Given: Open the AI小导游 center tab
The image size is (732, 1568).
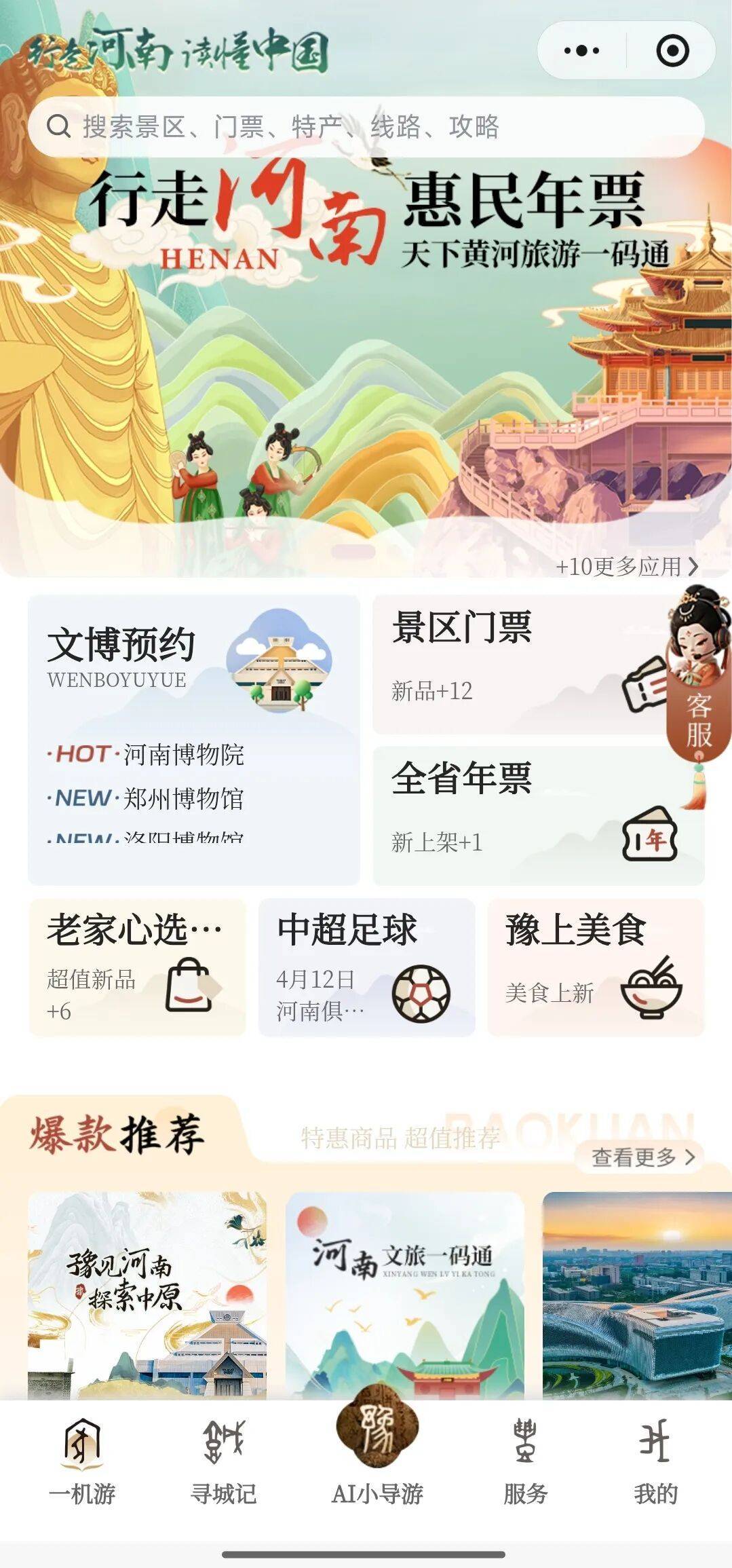Looking at the screenshot, I should click(x=377, y=1446).
